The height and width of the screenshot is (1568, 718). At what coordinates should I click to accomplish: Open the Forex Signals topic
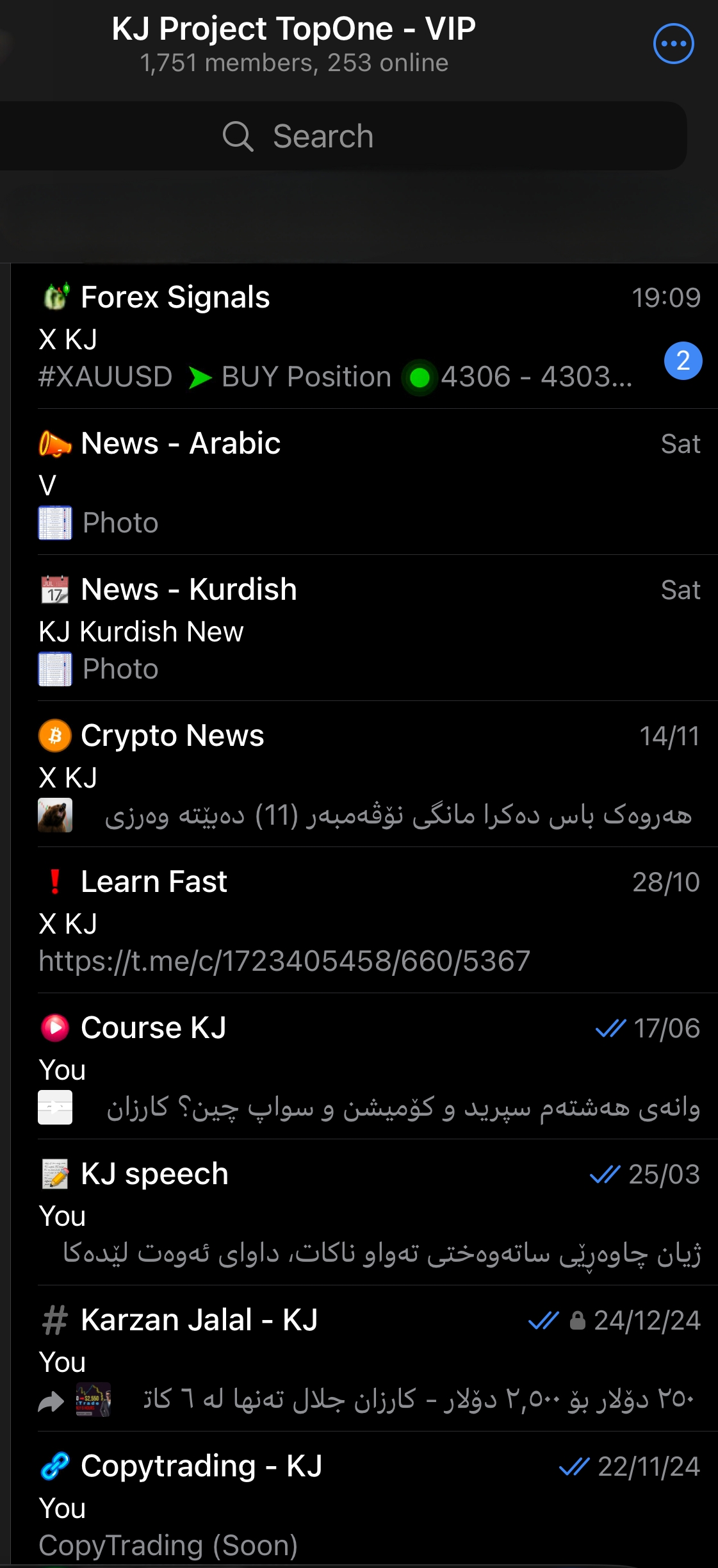359,336
